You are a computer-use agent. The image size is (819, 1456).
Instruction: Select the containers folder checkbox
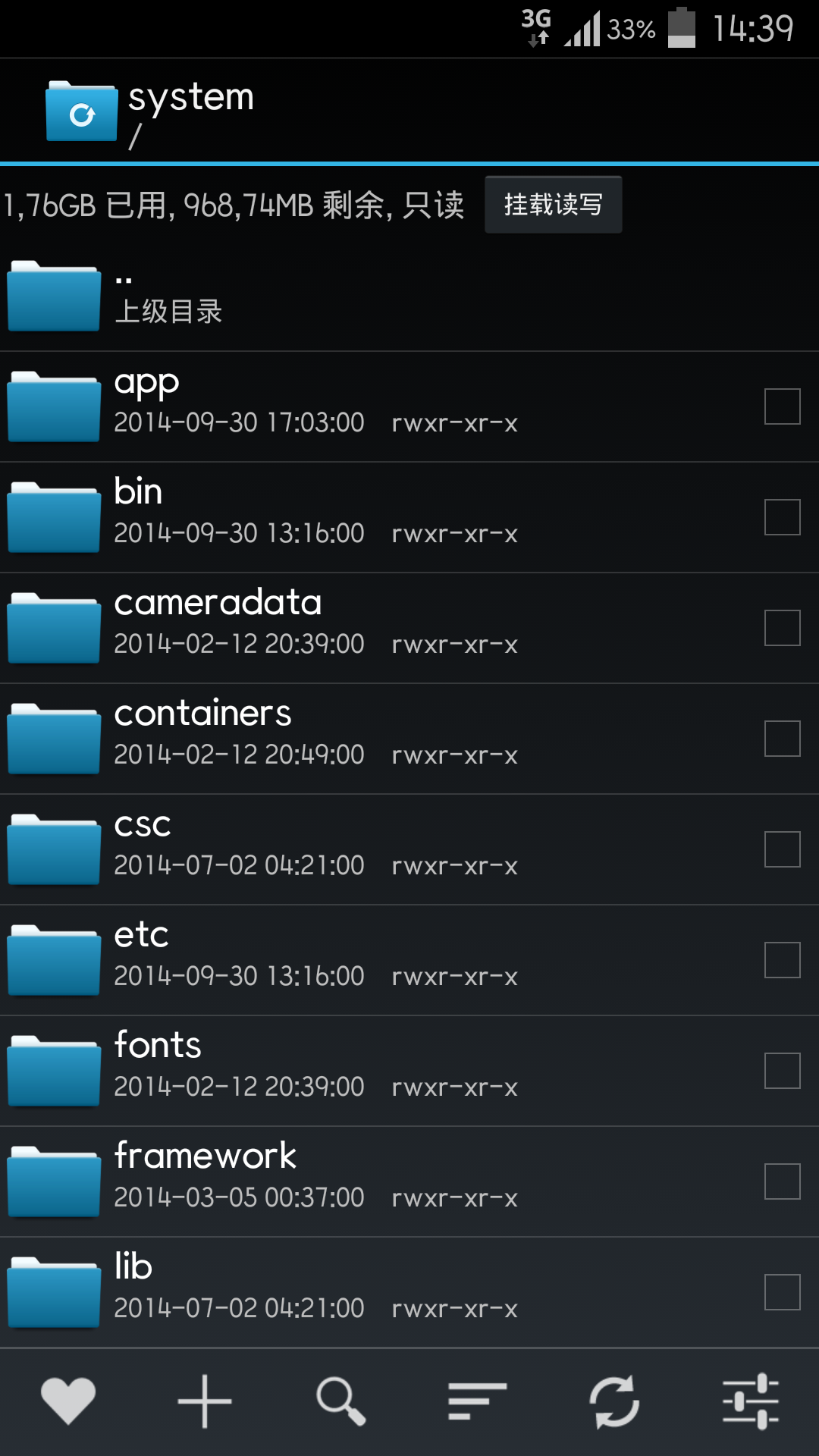point(782,739)
